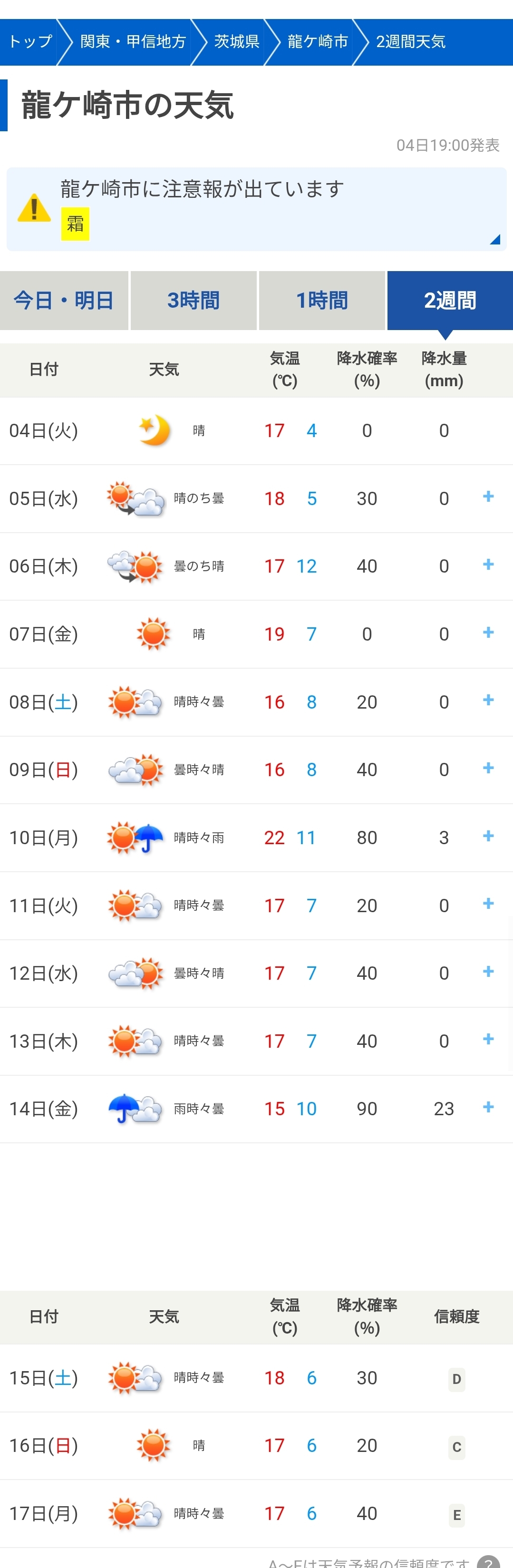Switch to 3時間 forecast tab

point(194,300)
